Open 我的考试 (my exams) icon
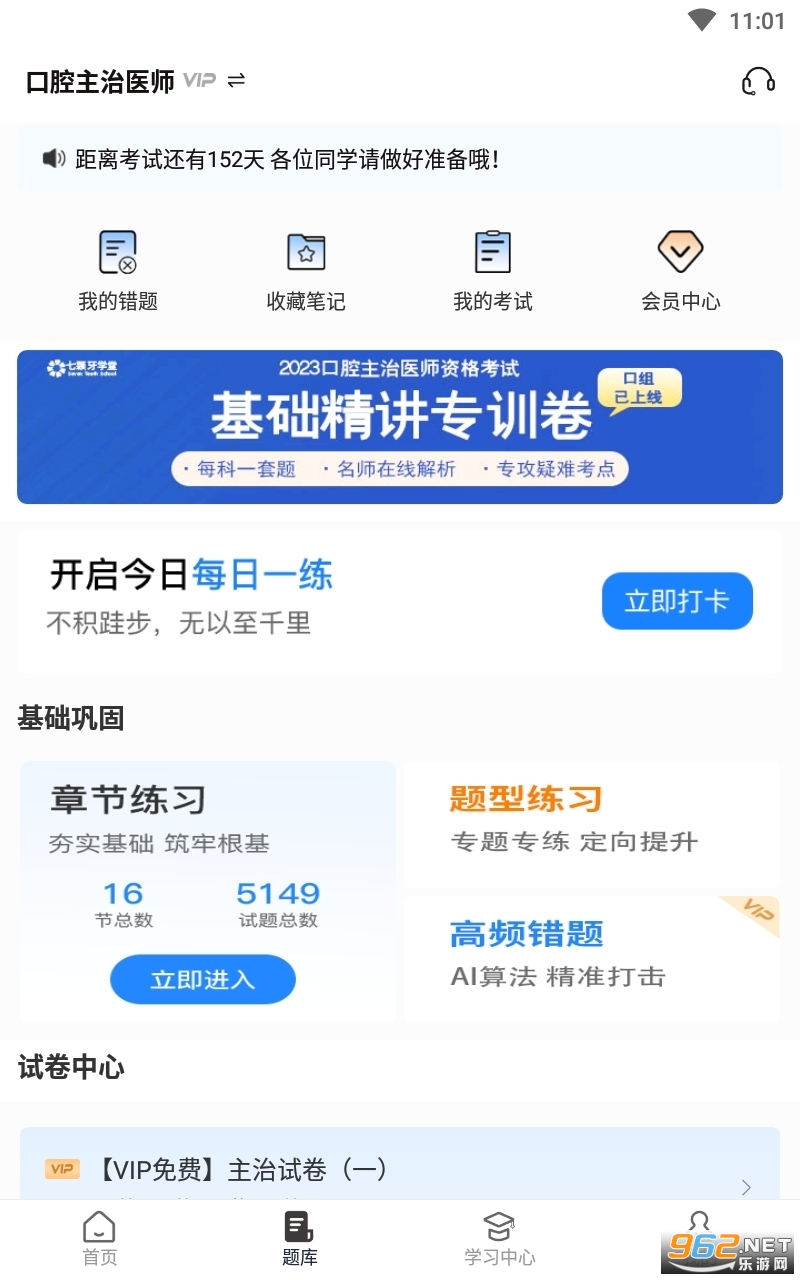Screen dimensions: 800x1280 (x=492, y=251)
